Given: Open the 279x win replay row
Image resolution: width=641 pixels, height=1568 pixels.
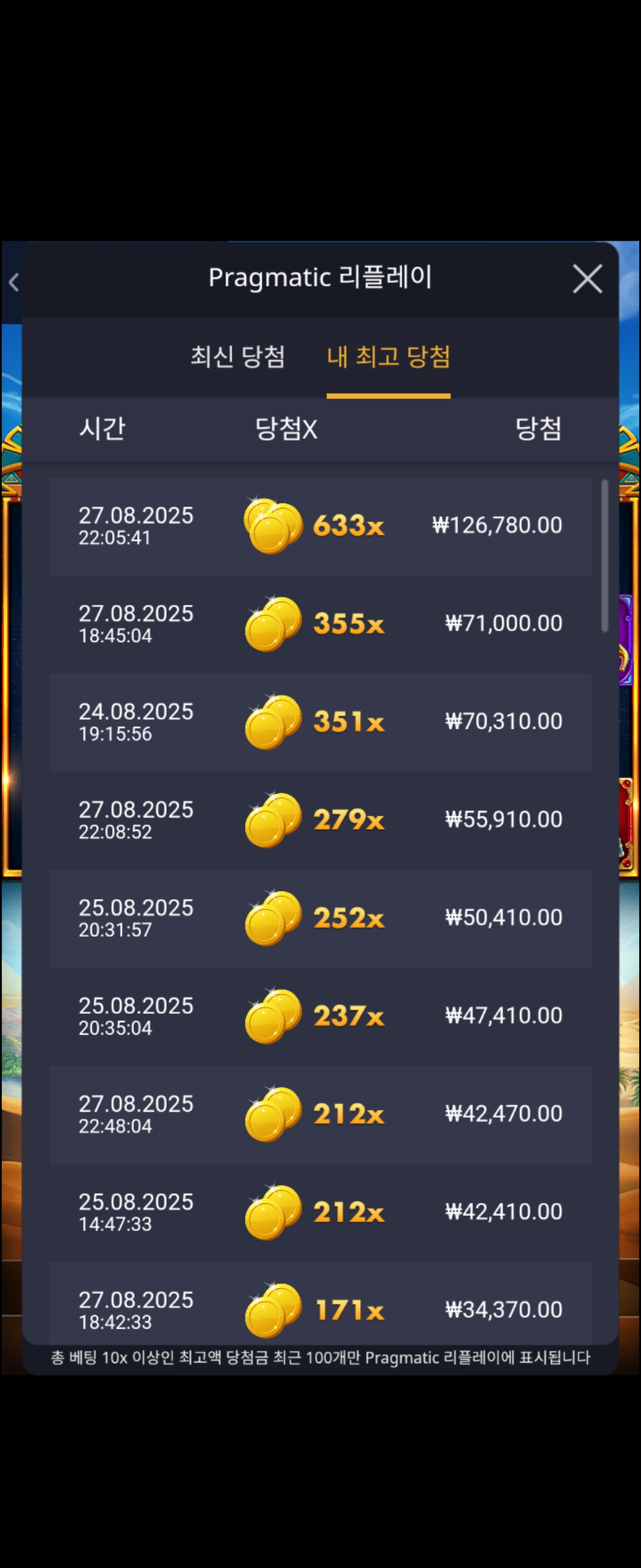Looking at the screenshot, I should pyautogui.click(x=320, y=820).
